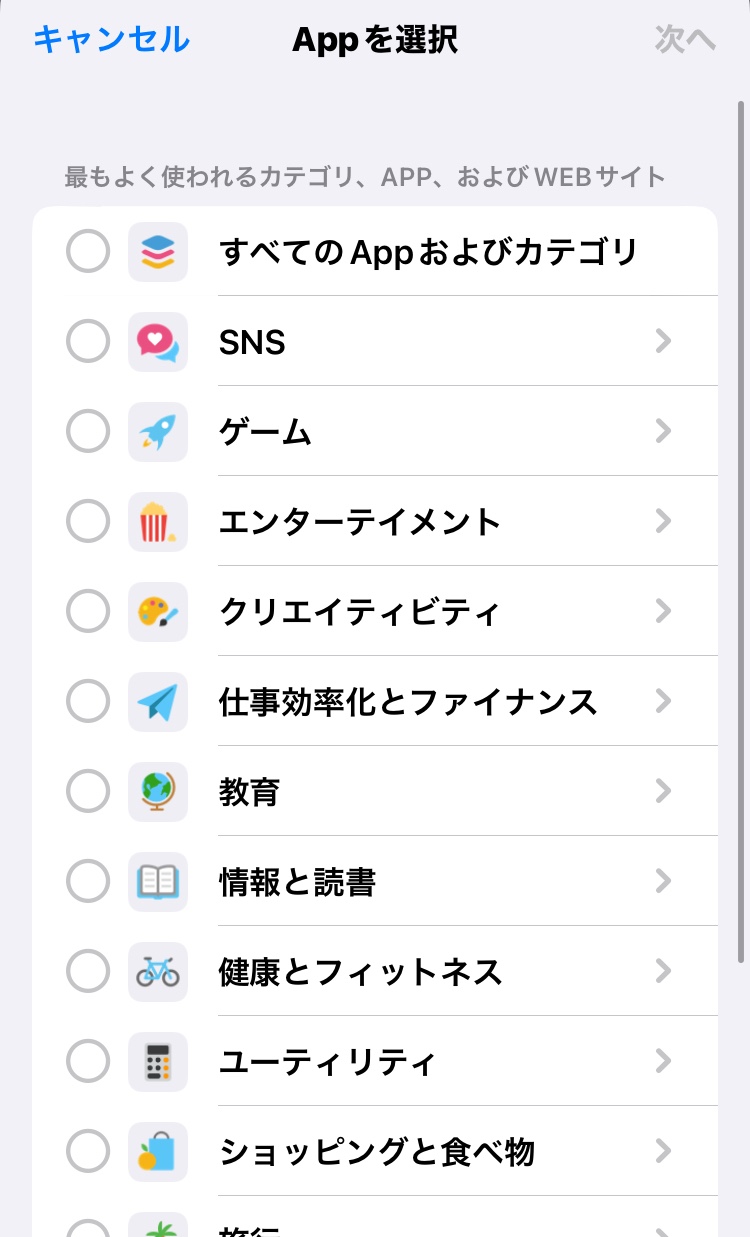Expand the 健康とフィットネス chevron
Viewport: 750px width, 1237px height.
click(x=662, y=972)
